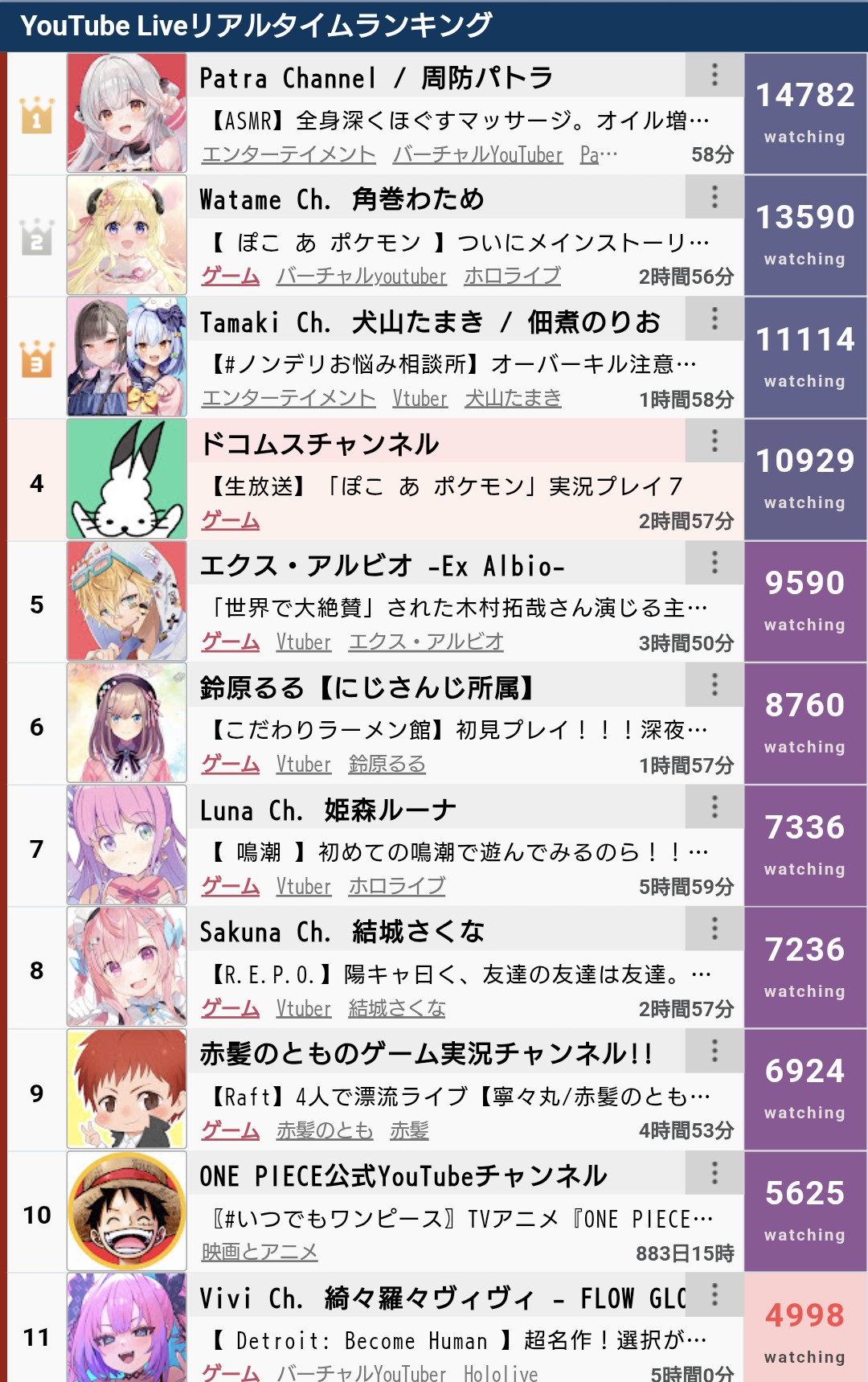Image resolution: width=868 pixels, height=1382 pixels.
Task: Open options for ドコムスチャンネル row
Action: click(714, 441)
